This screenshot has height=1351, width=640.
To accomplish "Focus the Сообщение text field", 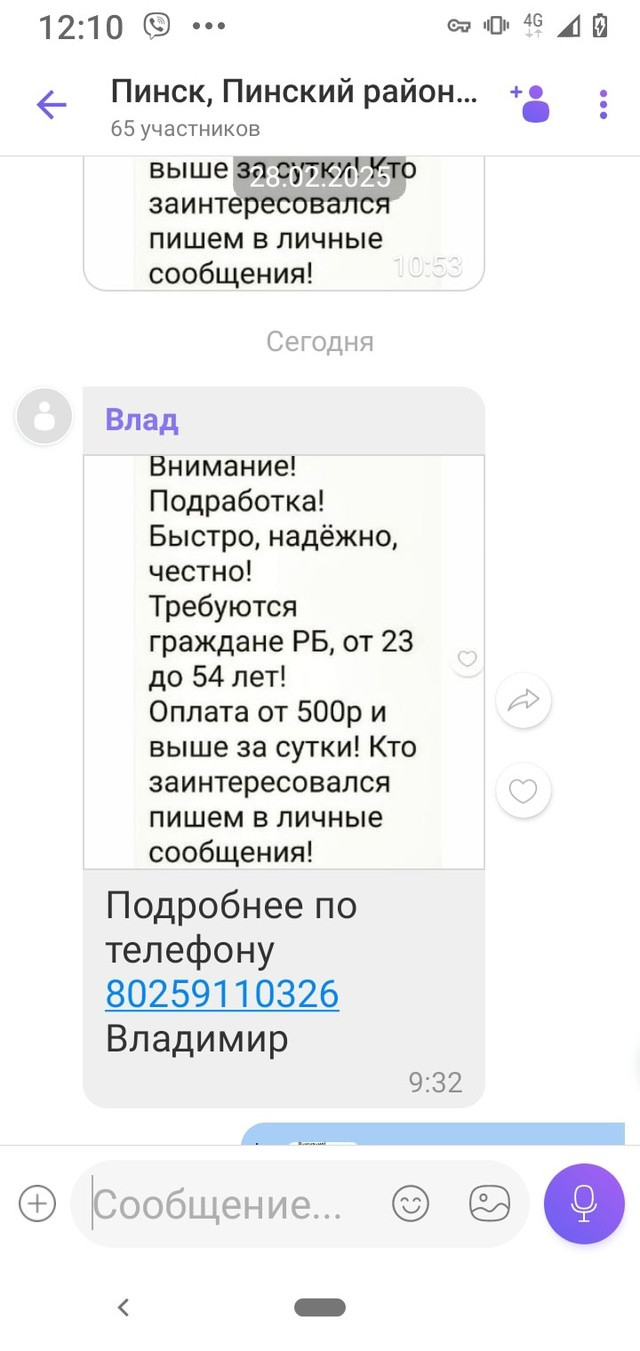I will click(232, 1205).
